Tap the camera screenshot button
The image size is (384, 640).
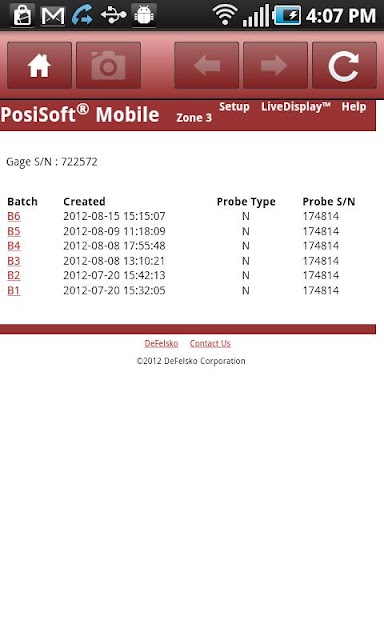tap(109, 65)
